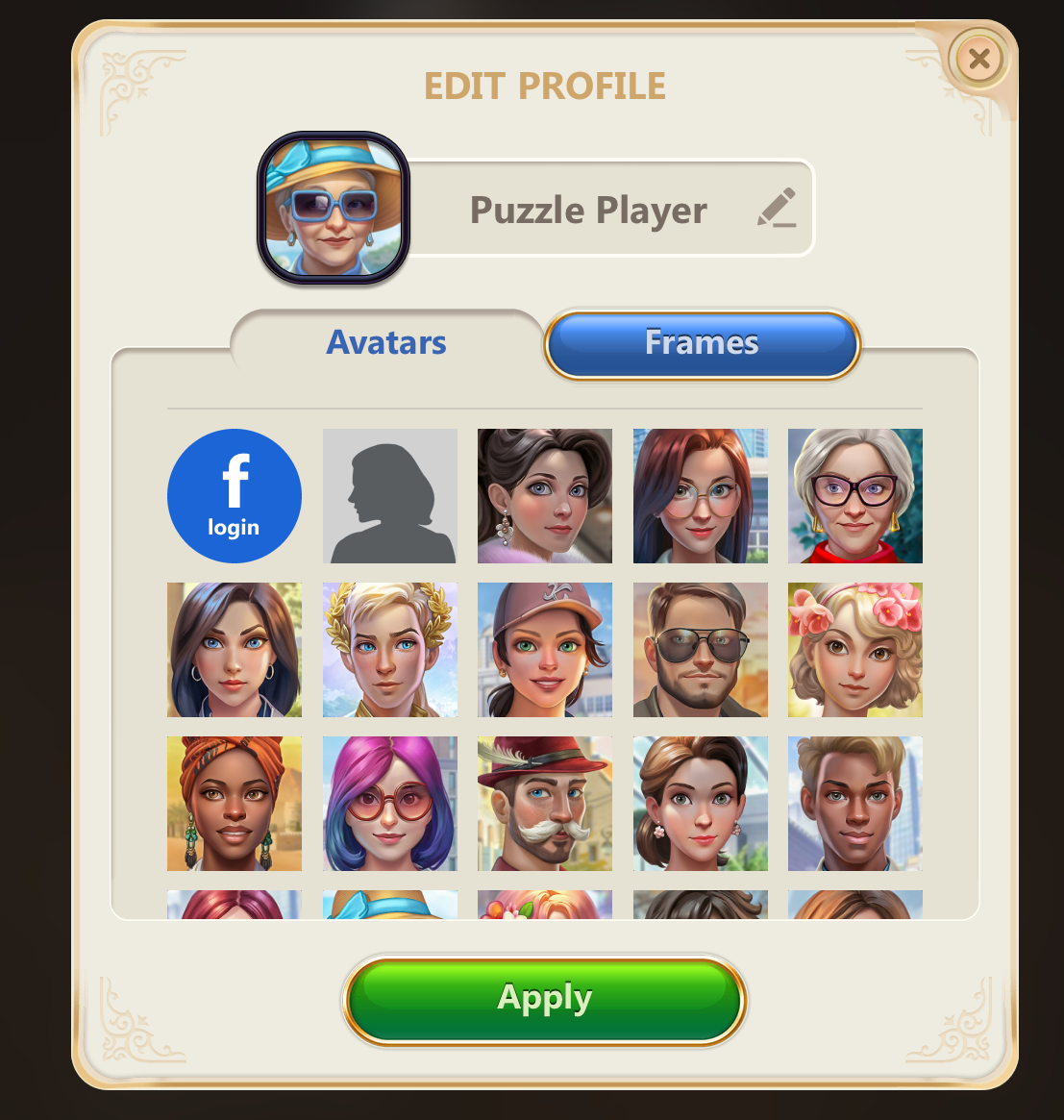The height and width of the screenshot is (1120, 1064).
Task: Close the Edit Profile dialog
Action: coord(978,60)
